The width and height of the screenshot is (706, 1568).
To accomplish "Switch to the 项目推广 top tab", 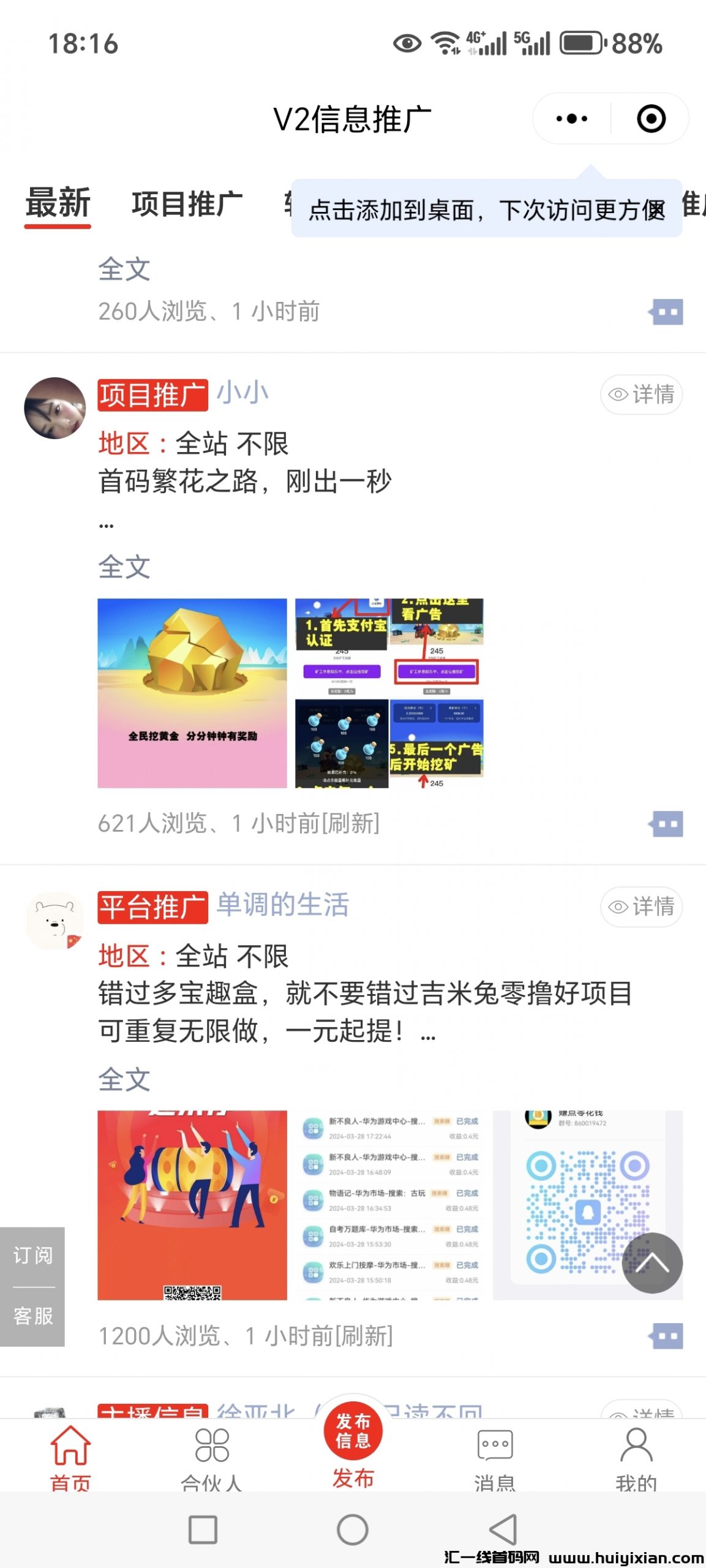I will [x=187, y=204].
